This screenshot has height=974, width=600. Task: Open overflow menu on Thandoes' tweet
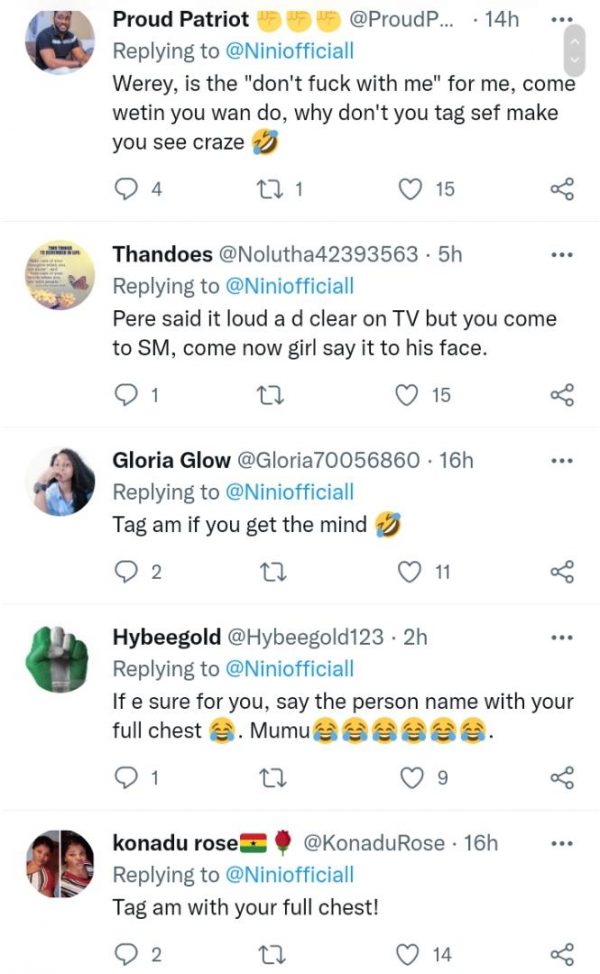(x=563, y=254)
